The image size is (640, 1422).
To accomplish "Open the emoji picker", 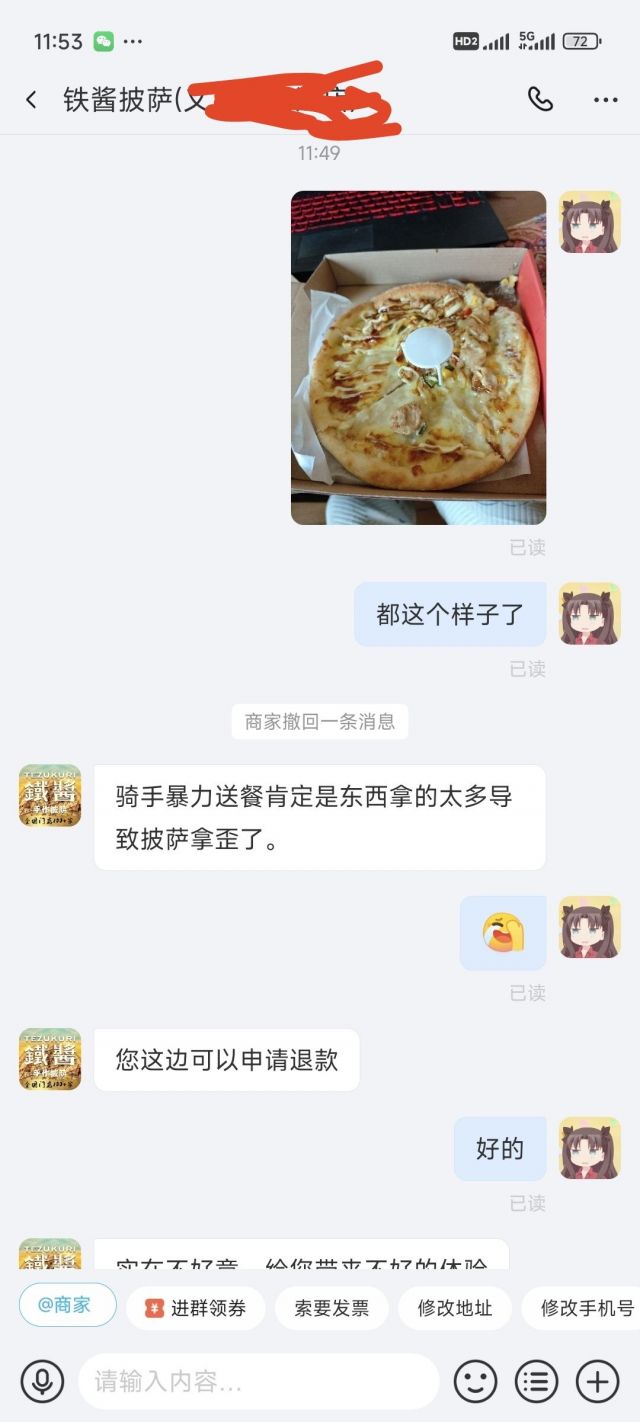I will pos(475,1381).
